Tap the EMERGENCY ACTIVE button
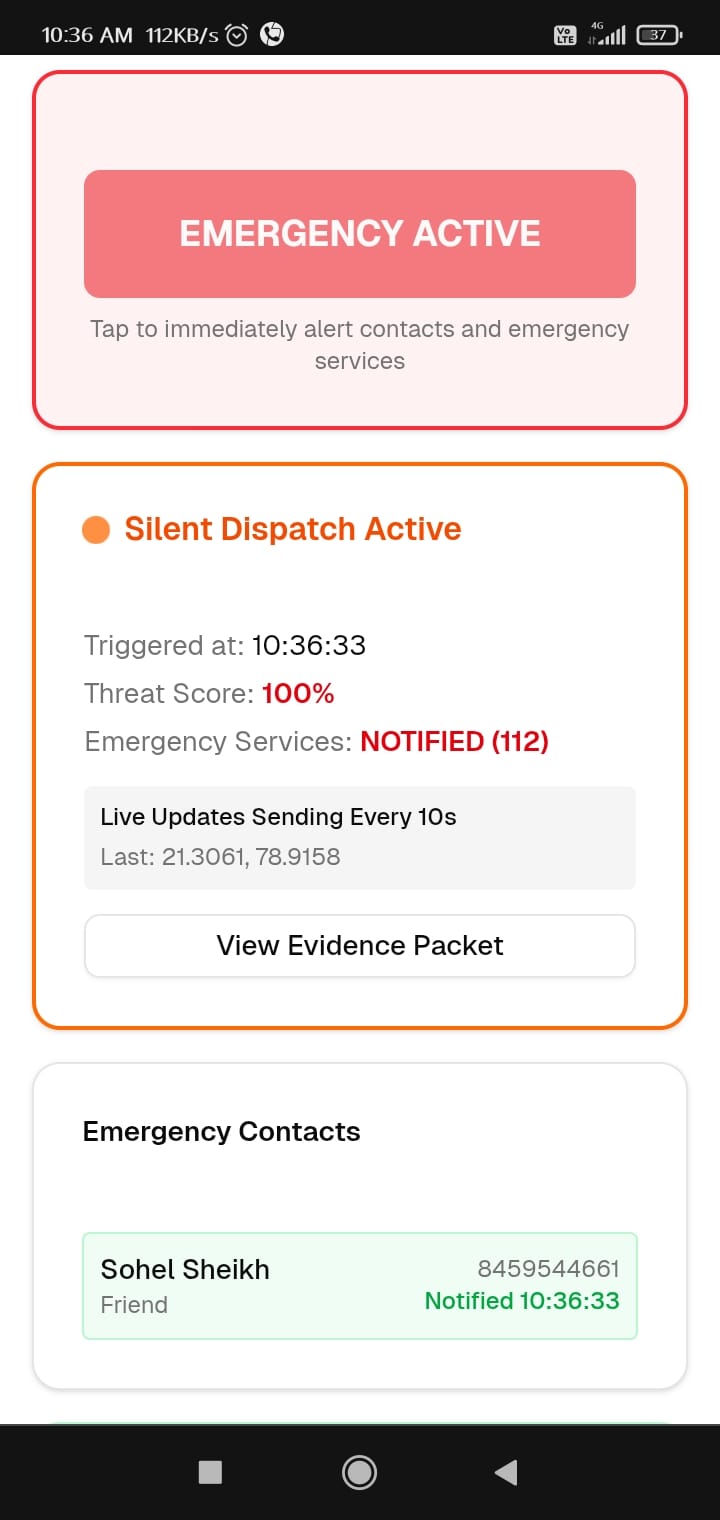The image size is (720, 1520). click(360, 233)
